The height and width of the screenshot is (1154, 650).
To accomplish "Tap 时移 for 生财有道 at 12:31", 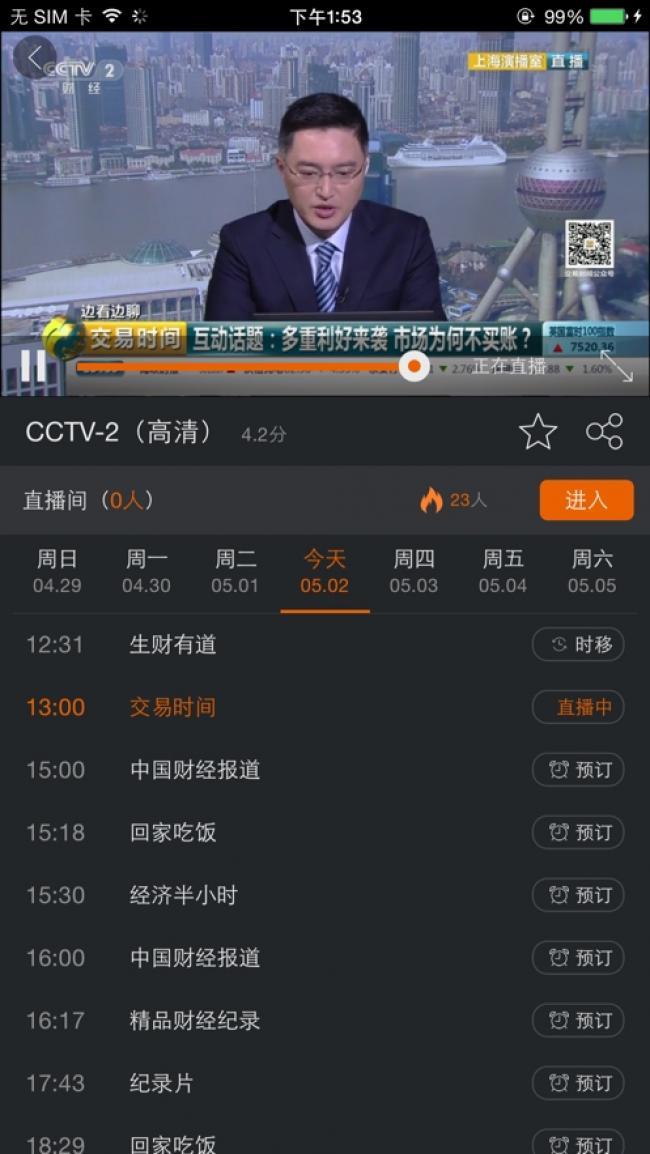I will click(578, 645).
